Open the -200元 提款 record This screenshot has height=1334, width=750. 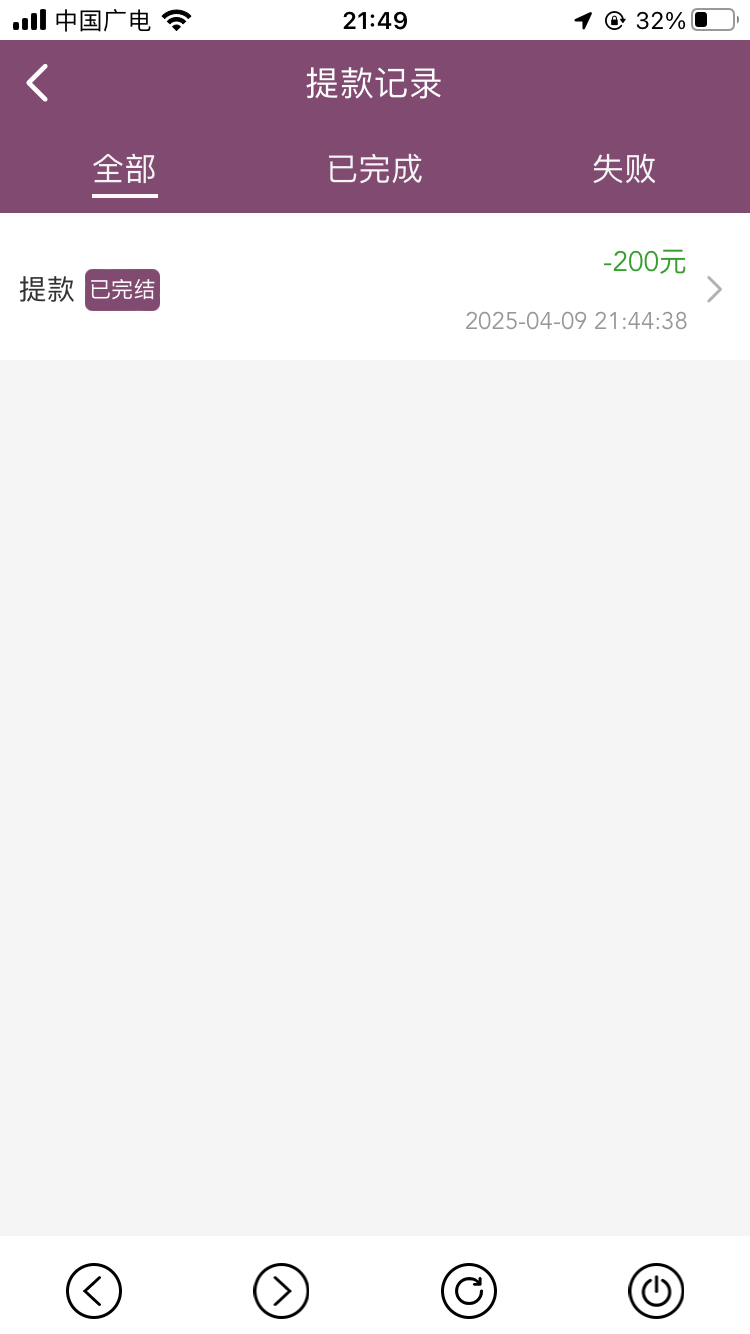point(375,289)
